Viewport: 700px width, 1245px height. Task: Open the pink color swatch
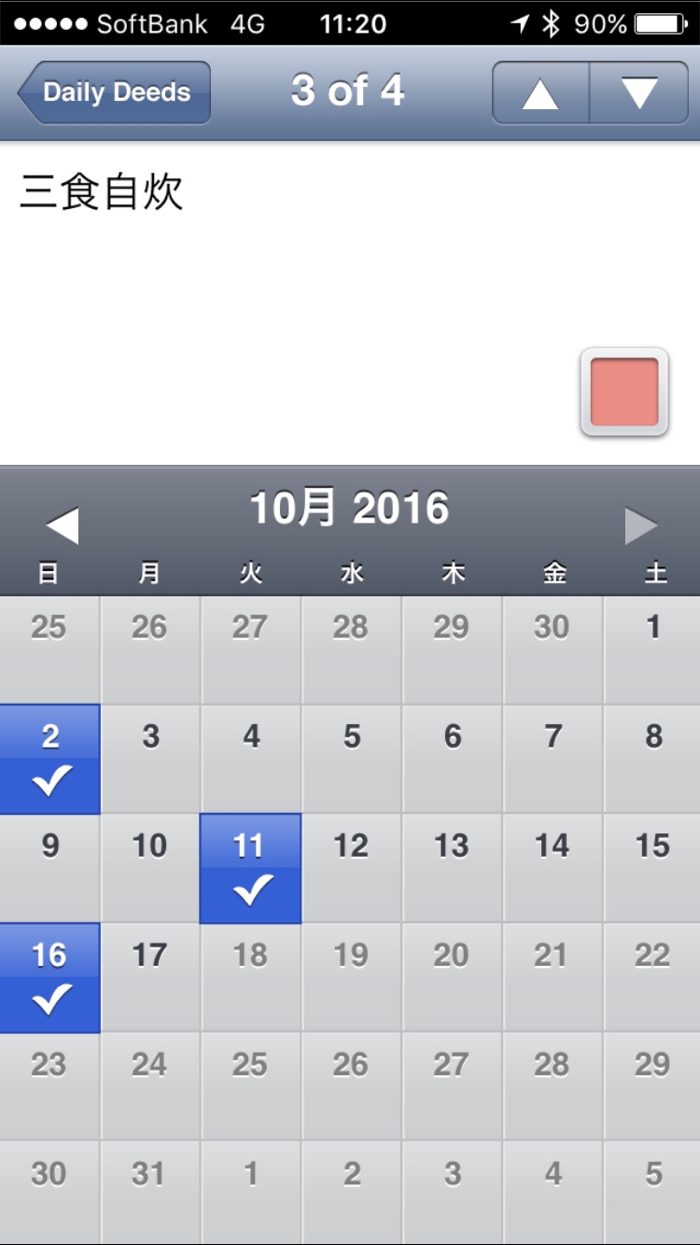tap(624, 392)
